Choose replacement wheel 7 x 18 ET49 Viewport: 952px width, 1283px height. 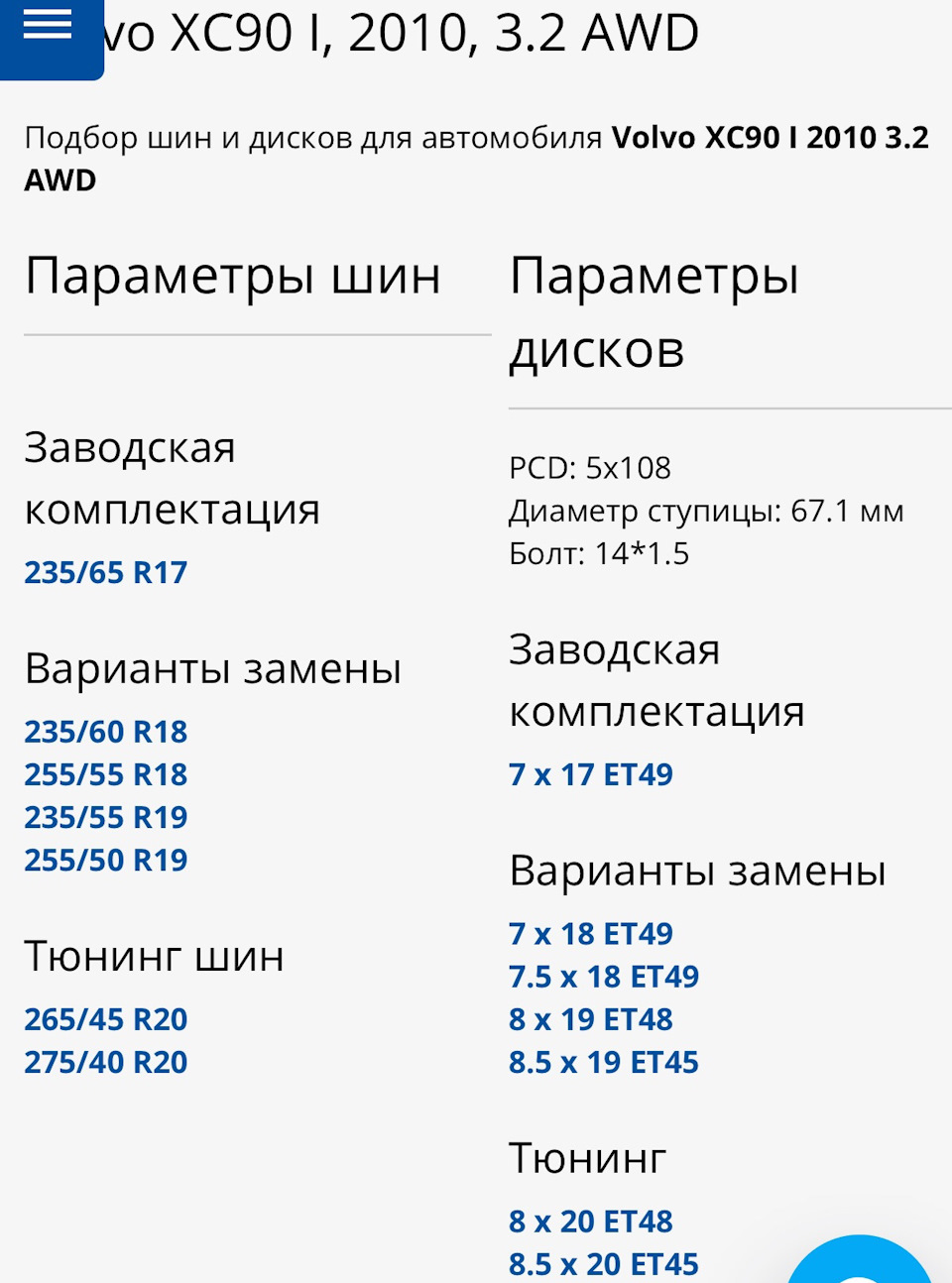click(591, 934)
